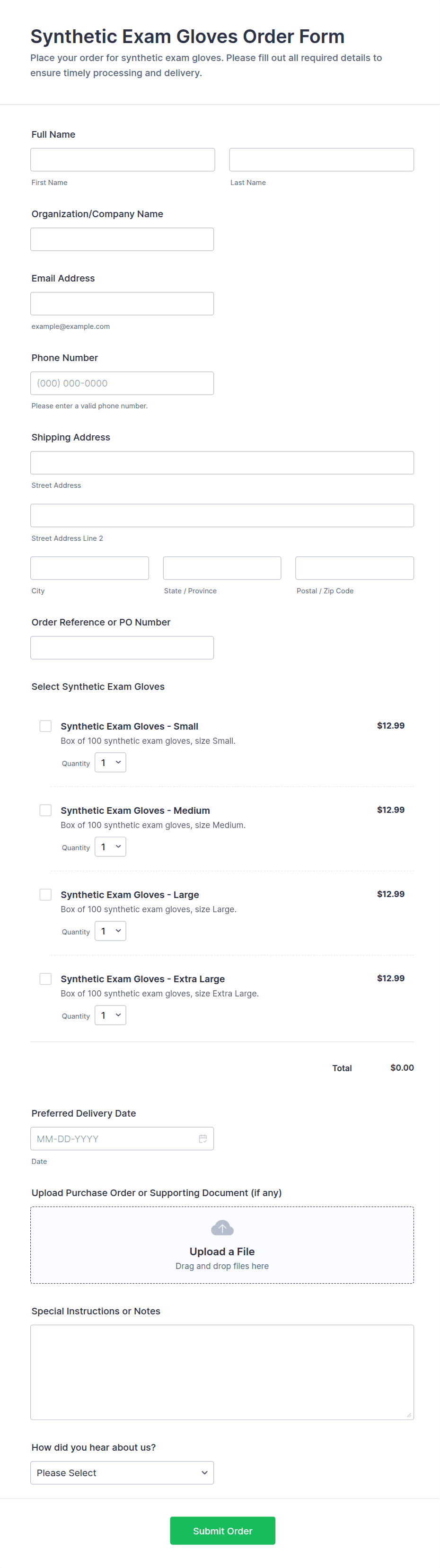Check the Synthetic Exam Gloves - Small box
The width and height of the screenshot is (440, 1568).
click(x=45, y=726)
